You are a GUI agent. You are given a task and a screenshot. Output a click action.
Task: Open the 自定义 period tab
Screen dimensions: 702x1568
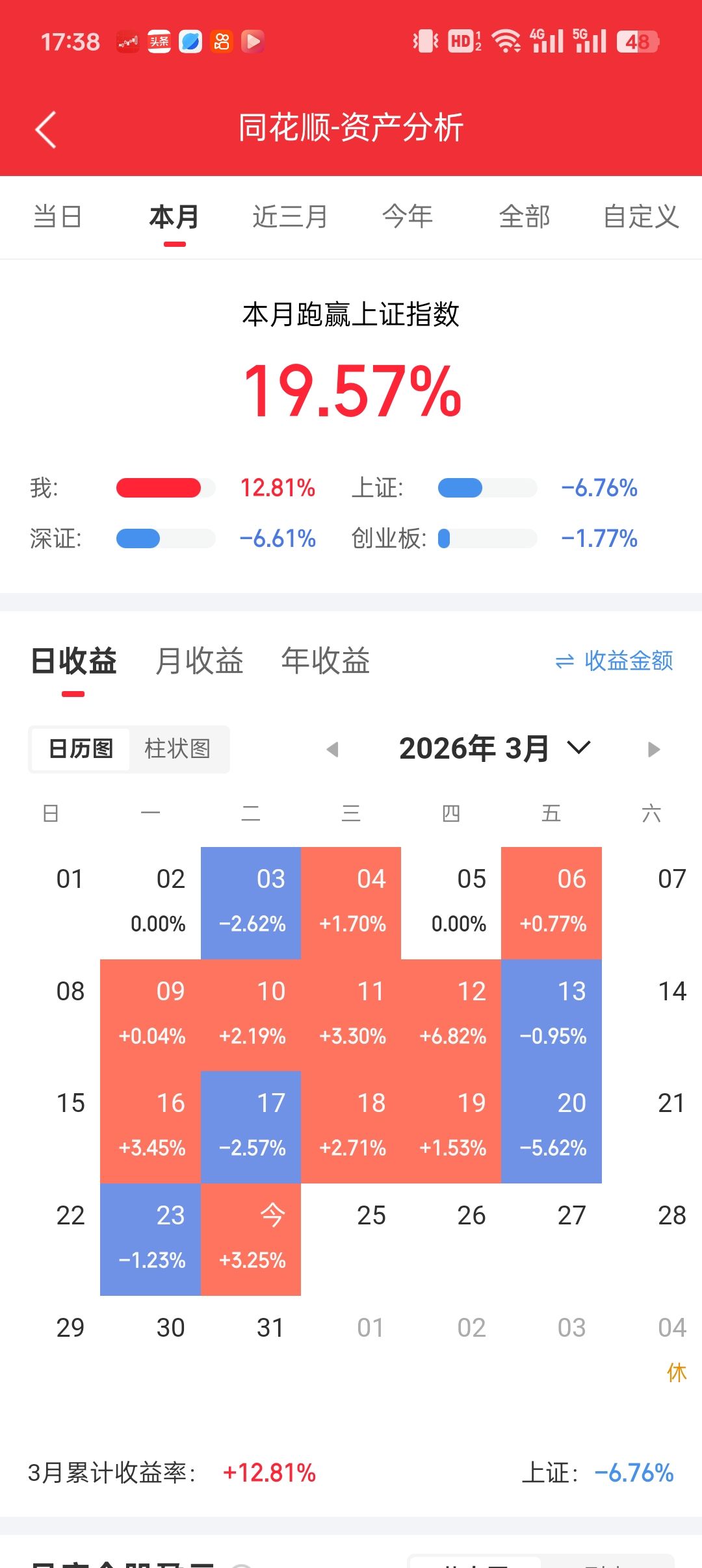pyautogui.click(x=641, y=217)
